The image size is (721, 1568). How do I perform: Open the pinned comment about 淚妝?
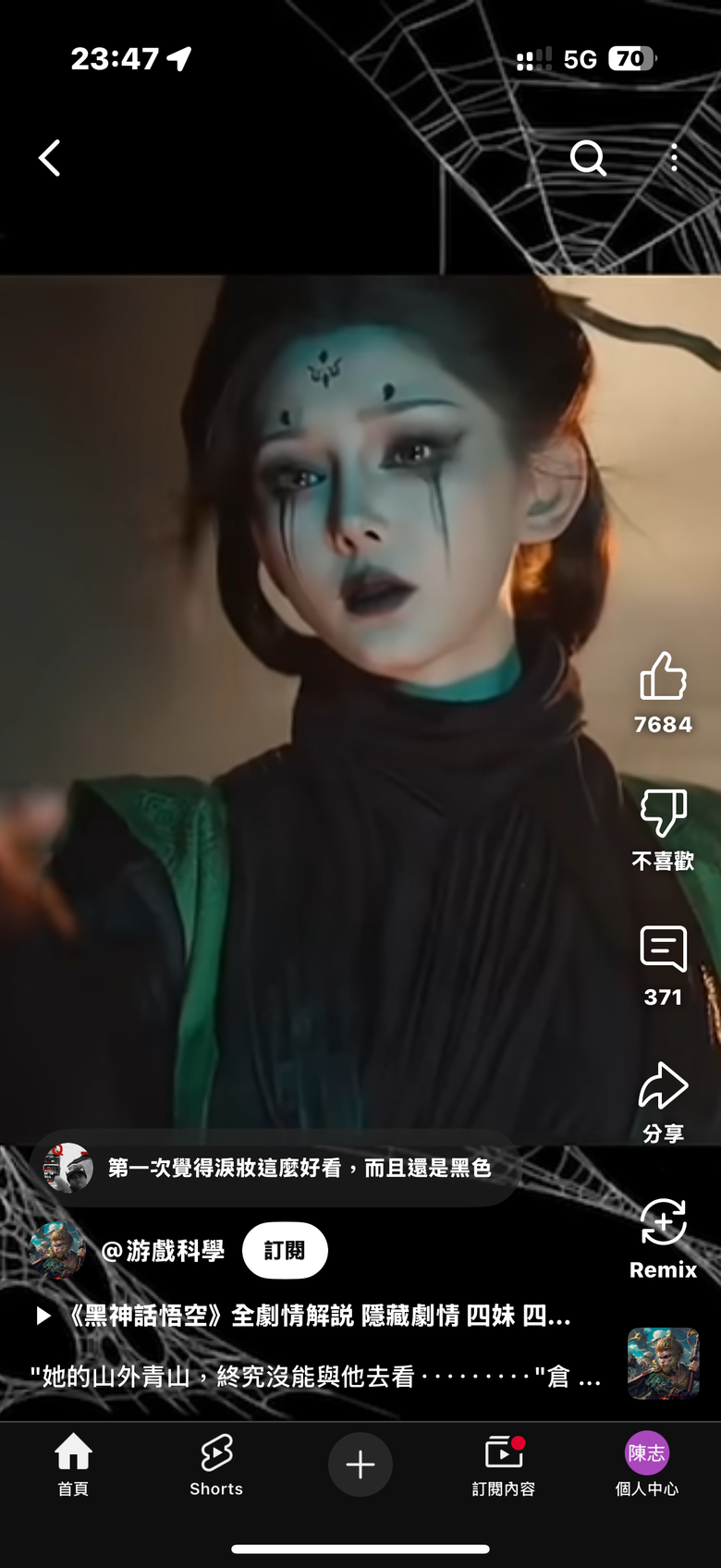pos(277,1168)
